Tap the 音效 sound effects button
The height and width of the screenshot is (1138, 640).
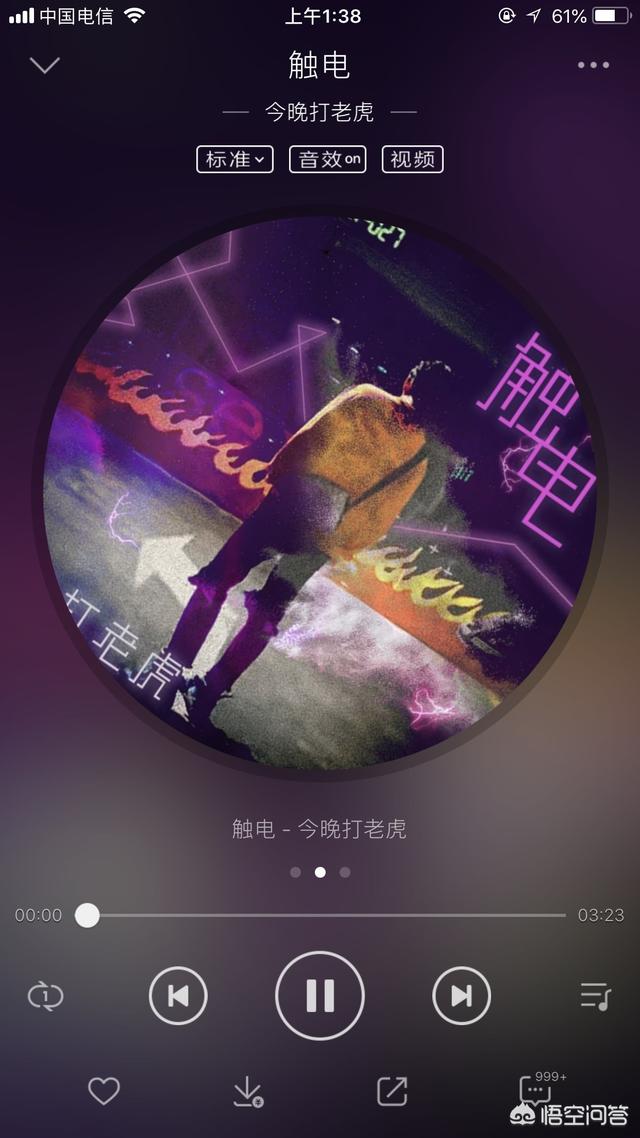328,159
